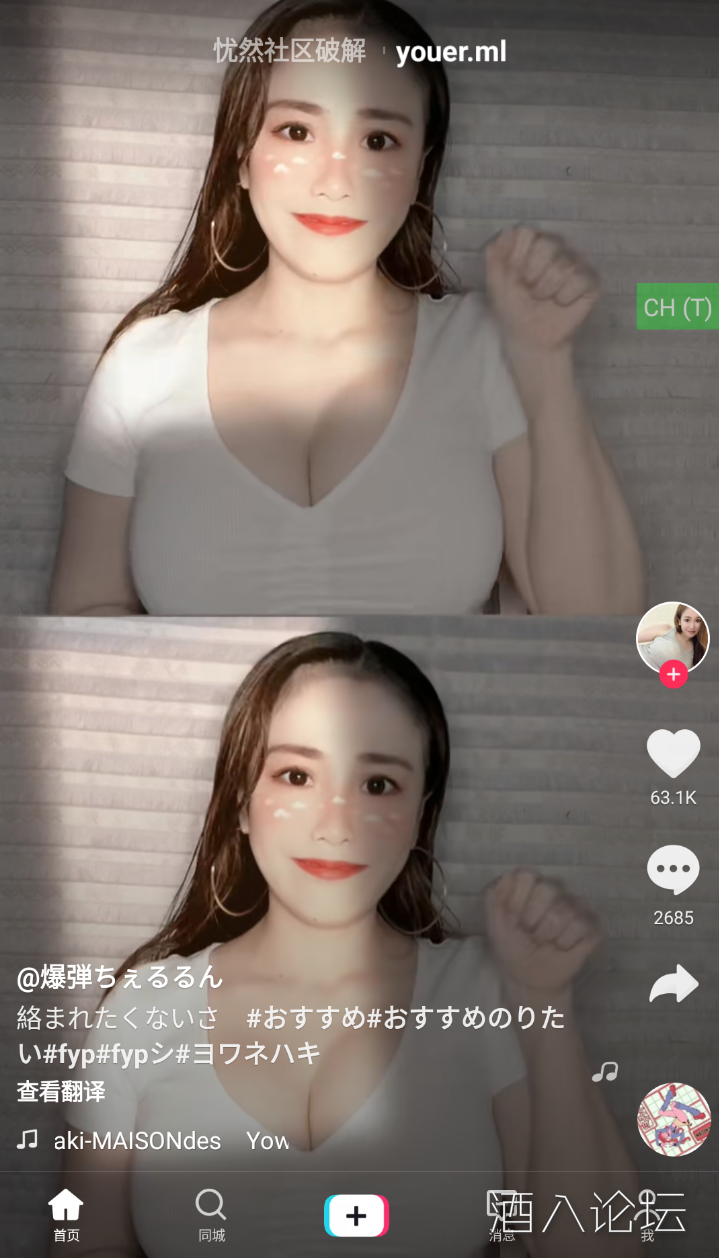Create a new video with the plus button
Viewport: 719px width, 1258px height.
[356, 1216]
